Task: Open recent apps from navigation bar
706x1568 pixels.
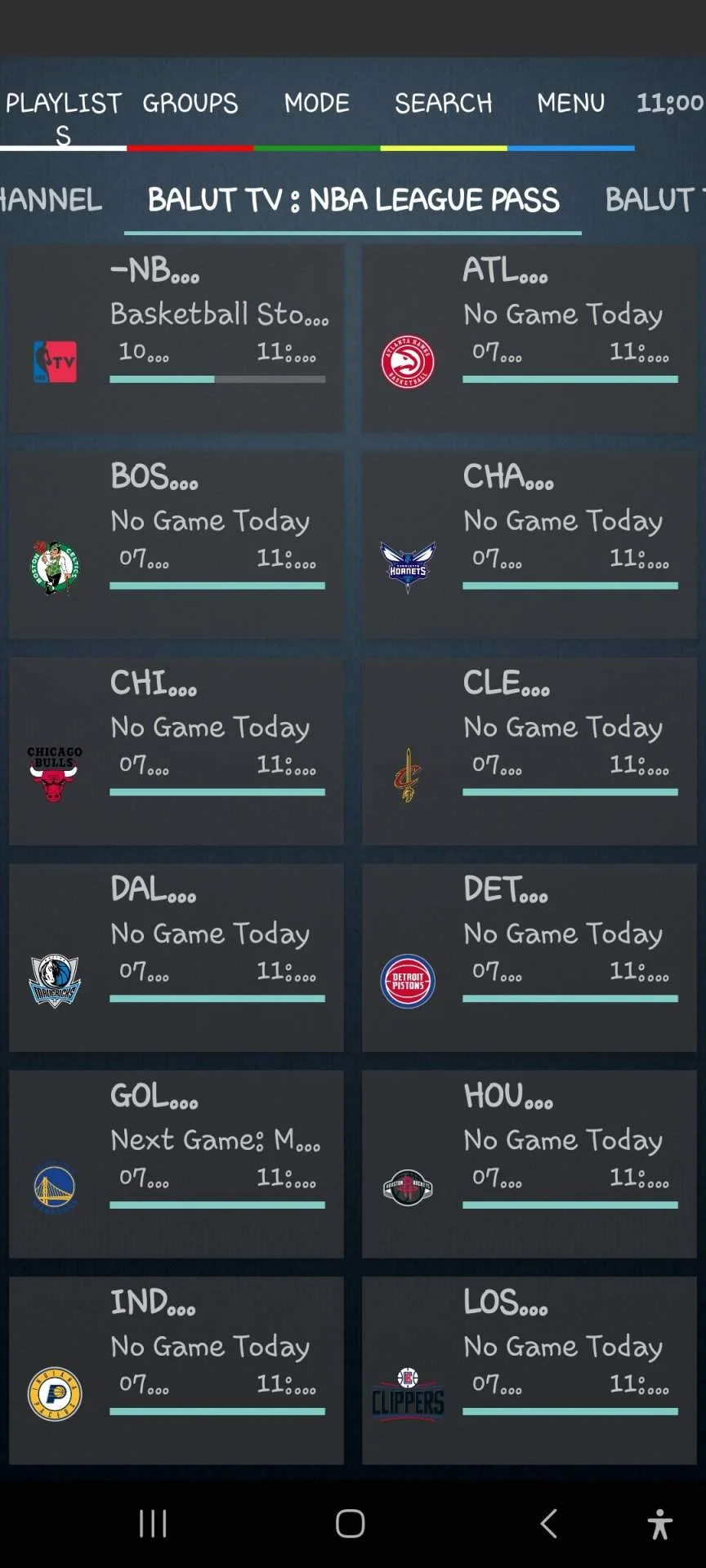Action: point(153,1524)
